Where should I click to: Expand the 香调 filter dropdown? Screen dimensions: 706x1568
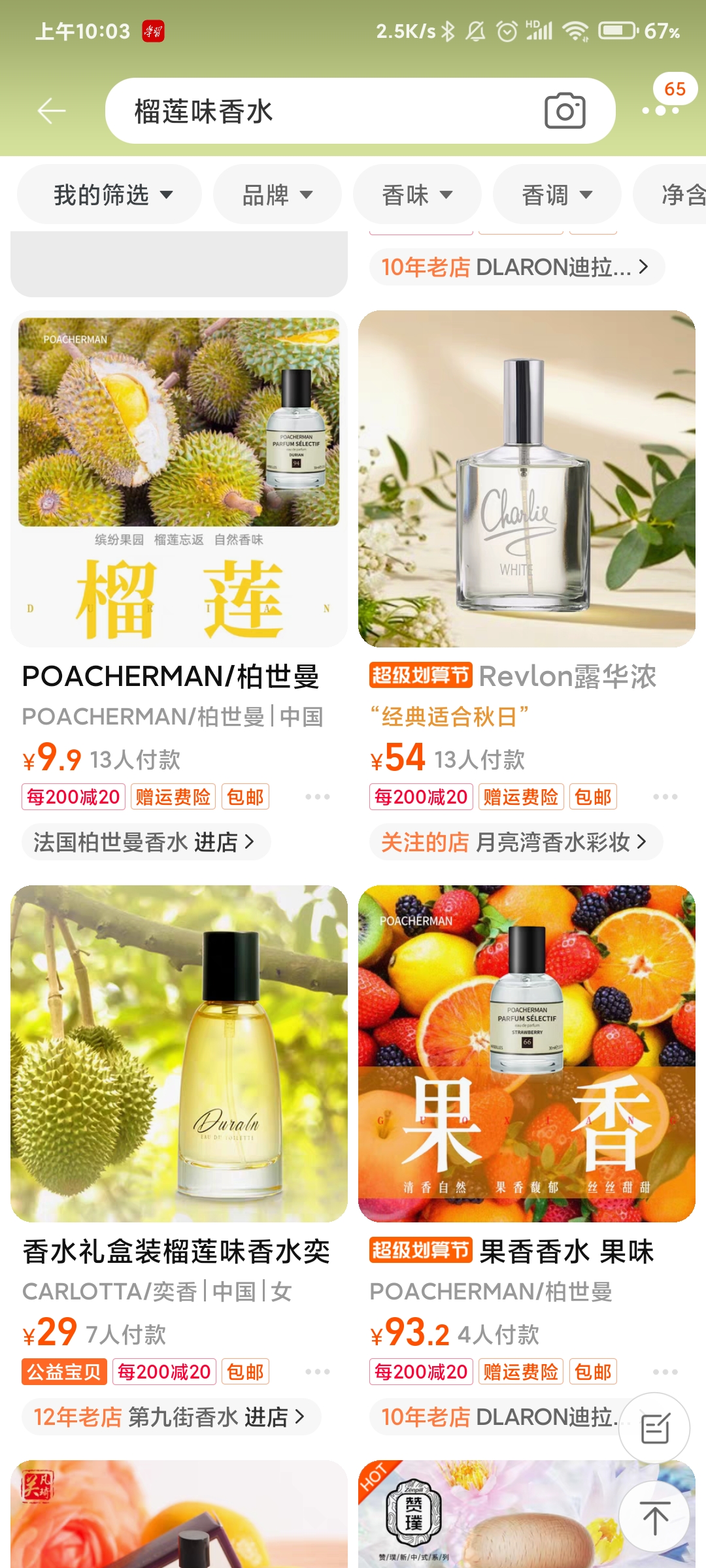[x=557, y=195]
